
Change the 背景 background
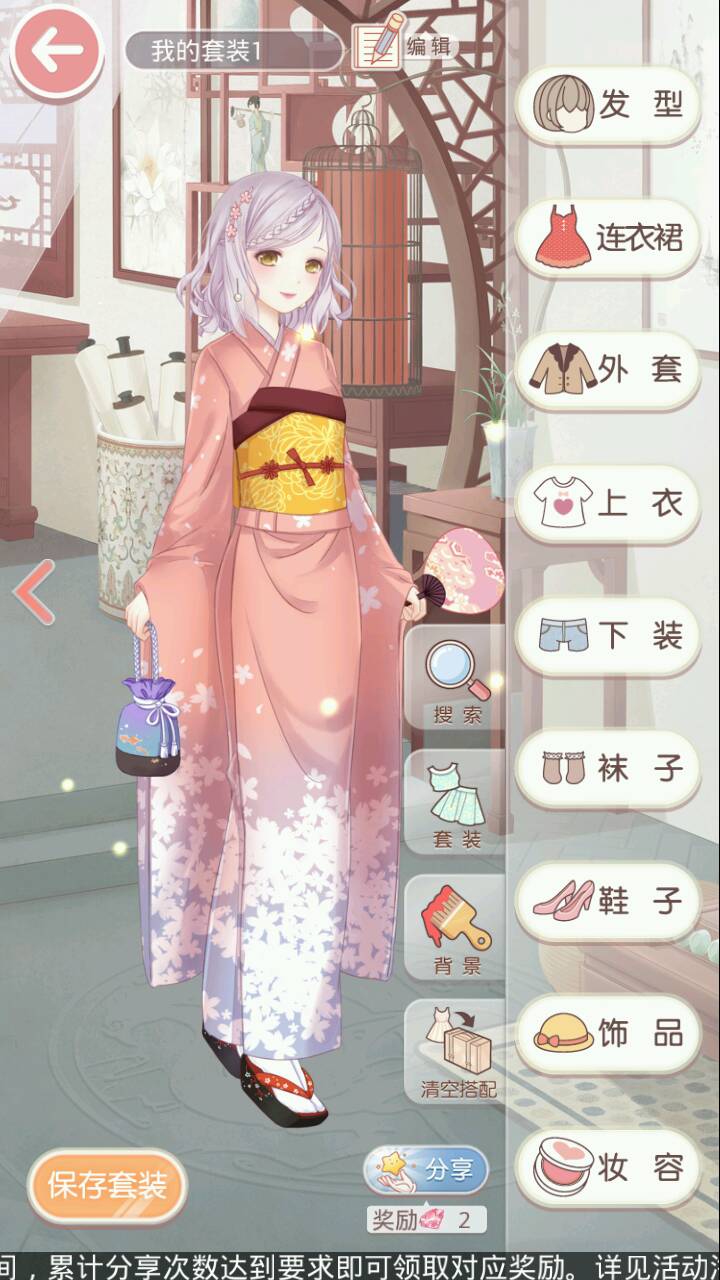click(x=457, y=928)
